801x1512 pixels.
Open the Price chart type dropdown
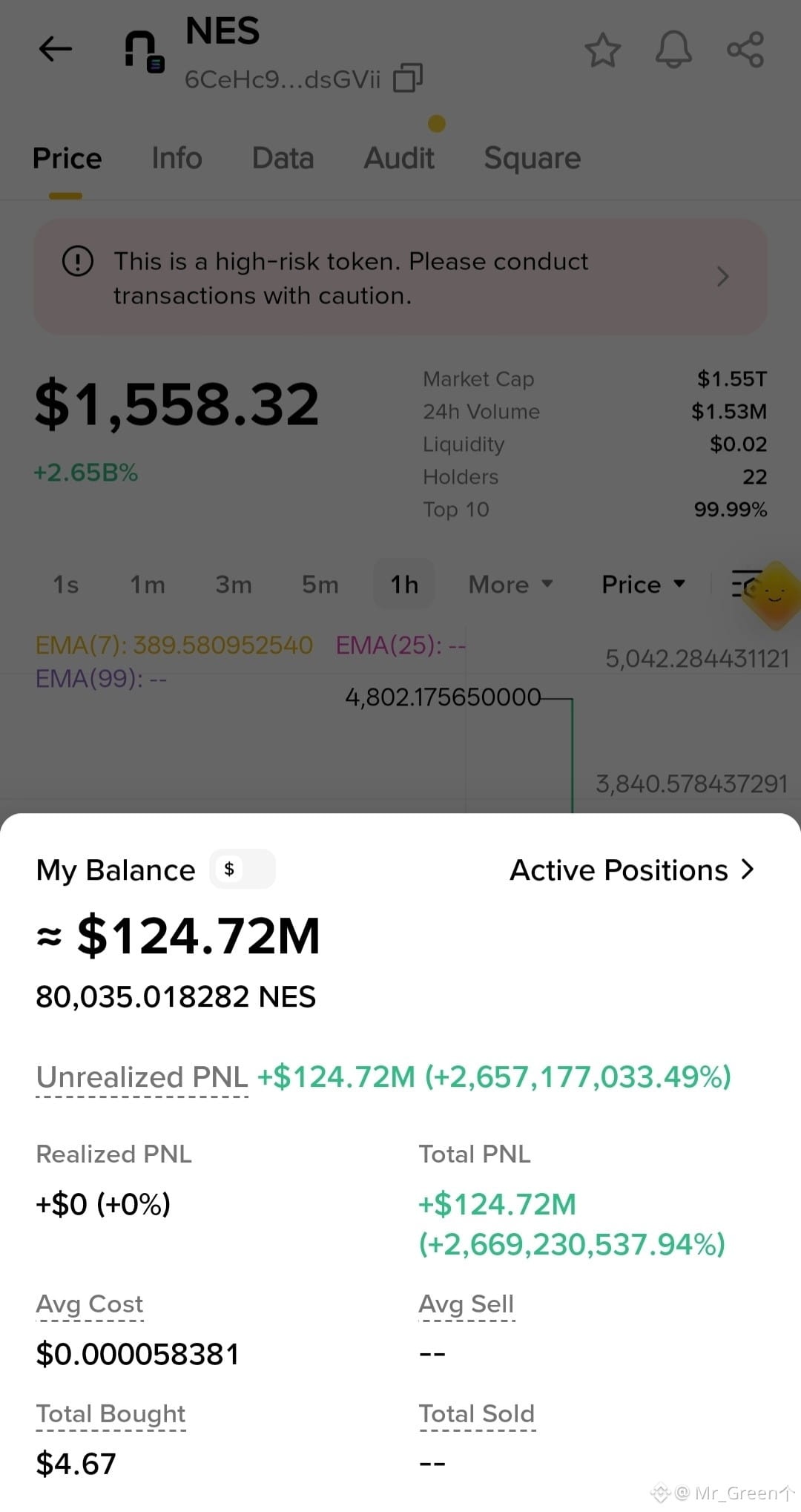coord(643,585)
